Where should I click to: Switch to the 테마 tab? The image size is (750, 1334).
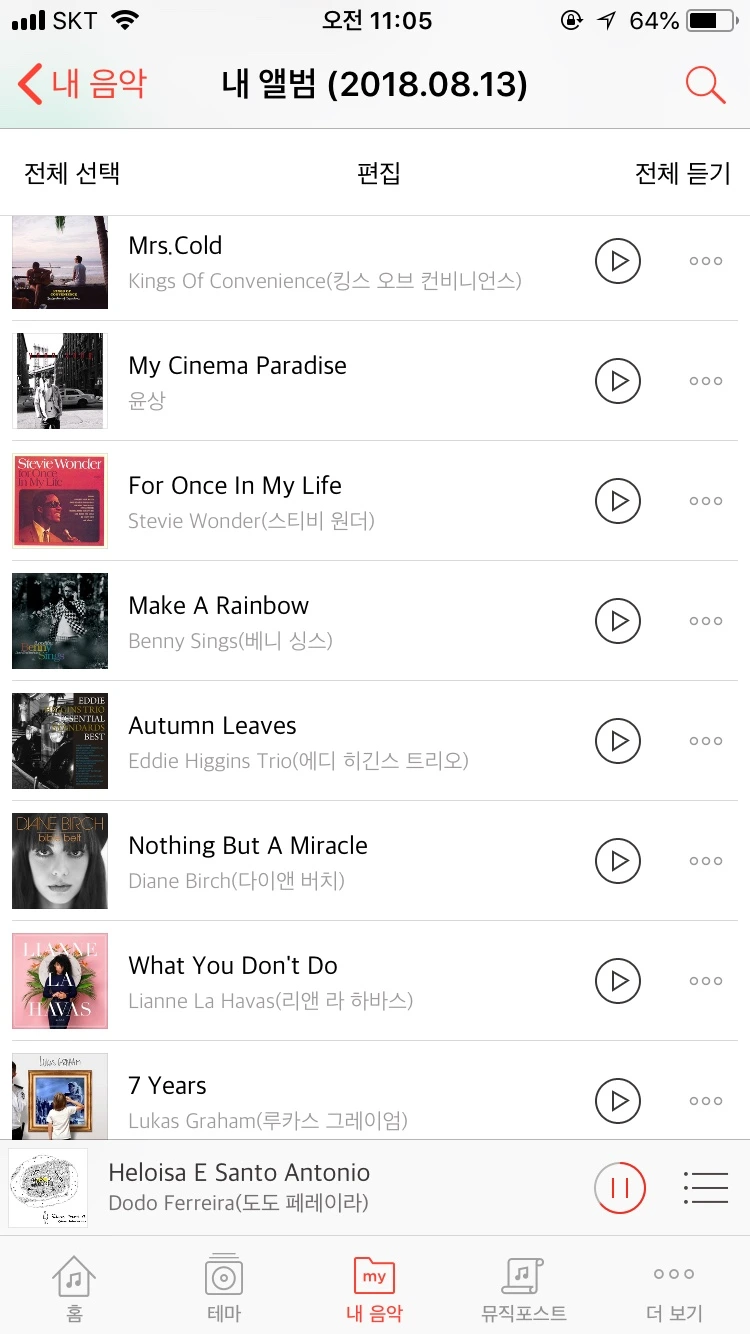pos(224,1288)
